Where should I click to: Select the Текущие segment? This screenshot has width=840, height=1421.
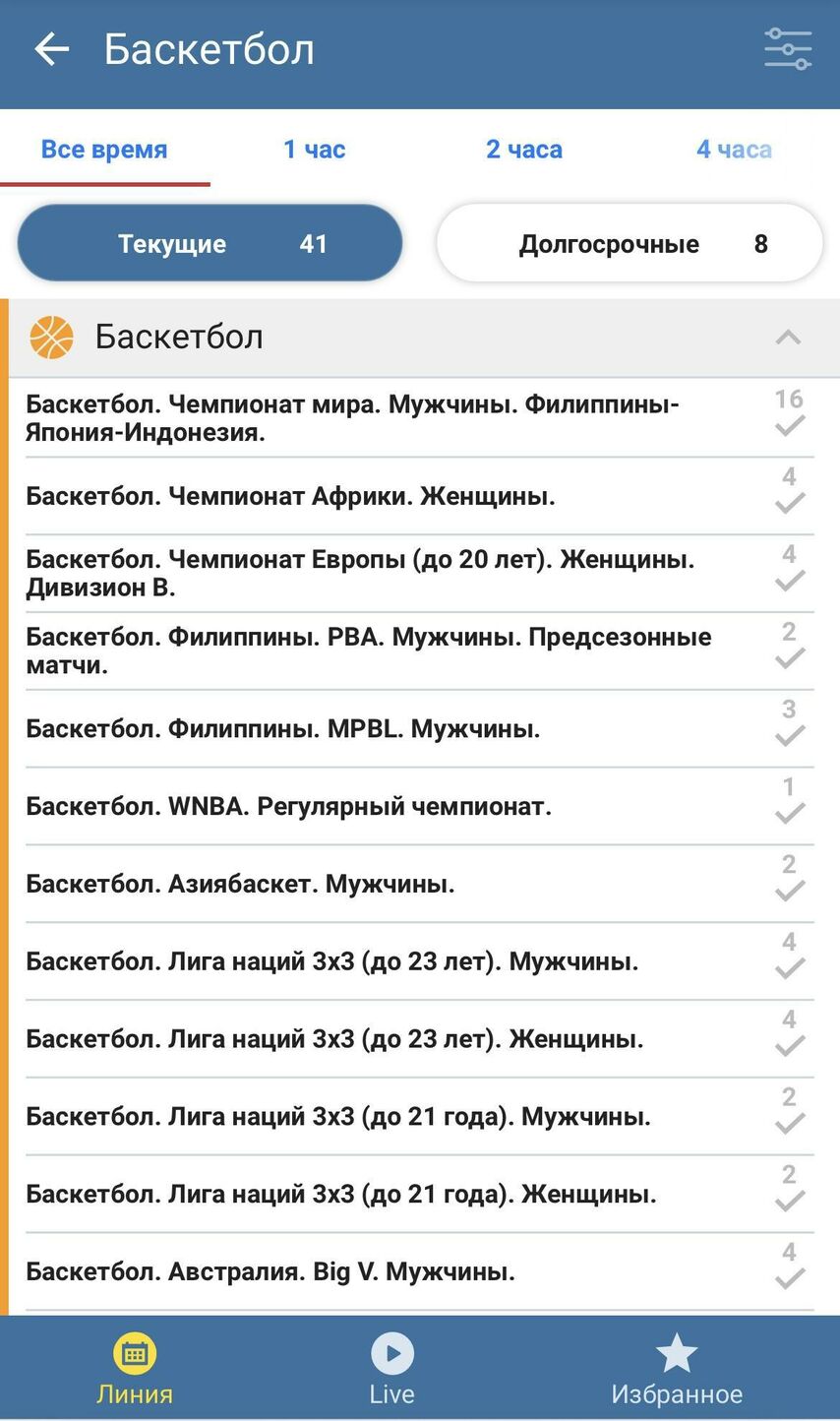point(210,243)
